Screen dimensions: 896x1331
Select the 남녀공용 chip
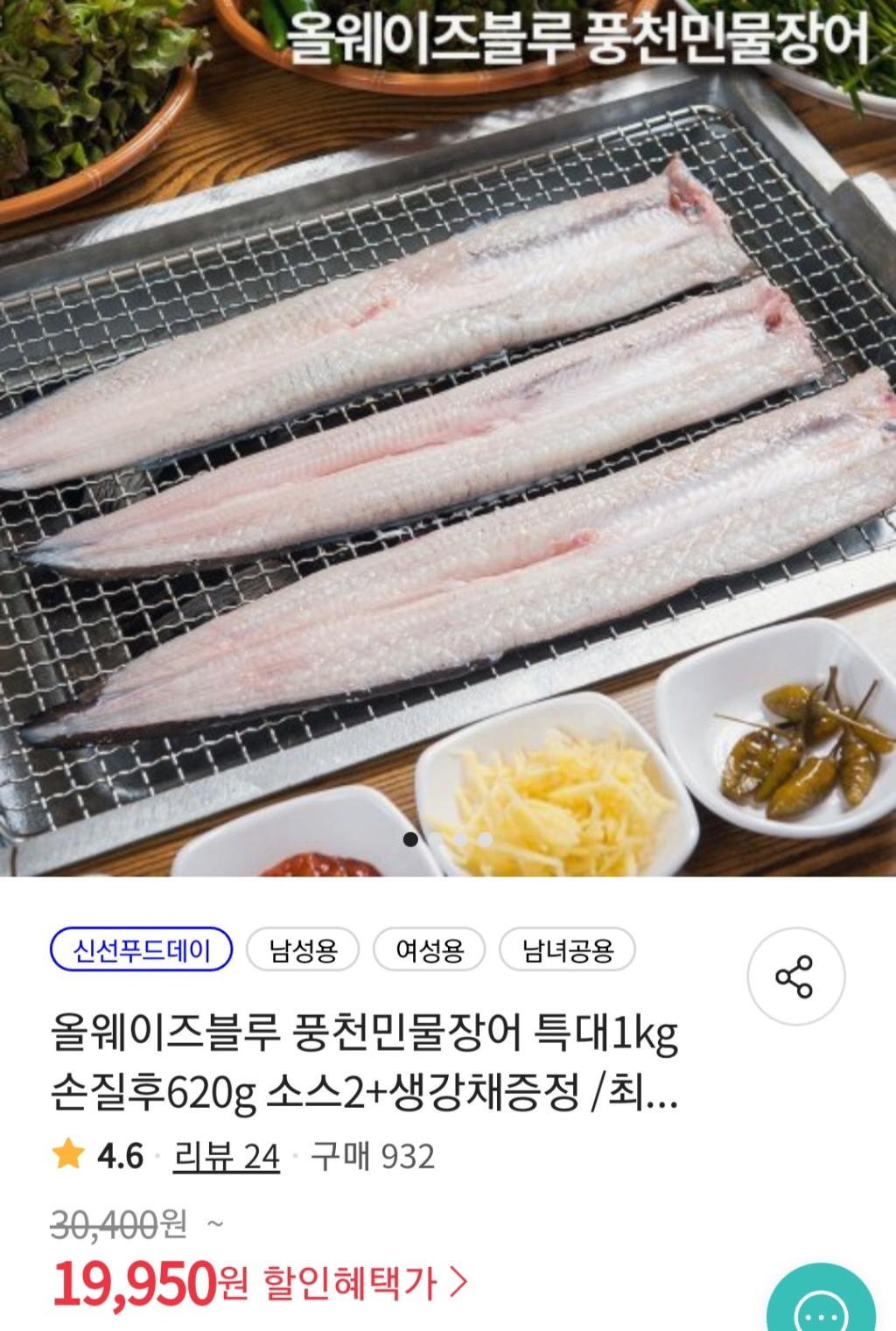567,950
